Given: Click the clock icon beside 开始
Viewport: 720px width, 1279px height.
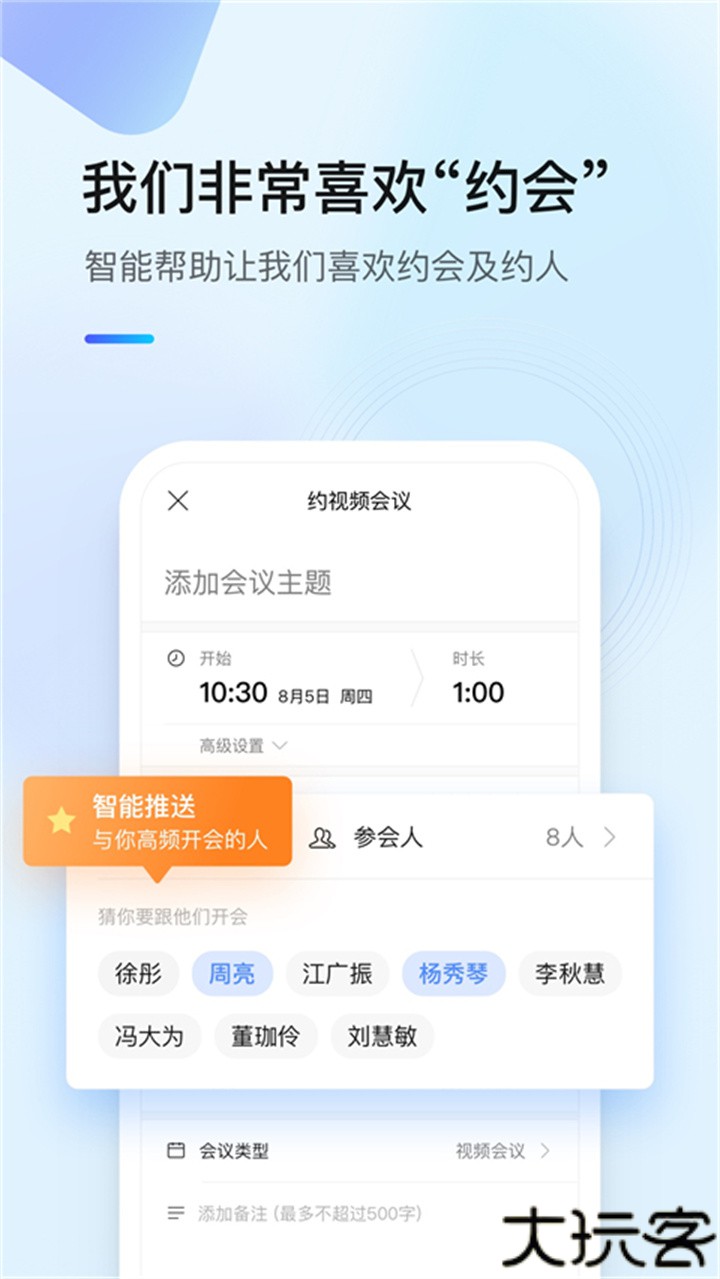Looking at the screenshot, I should 174,656.
